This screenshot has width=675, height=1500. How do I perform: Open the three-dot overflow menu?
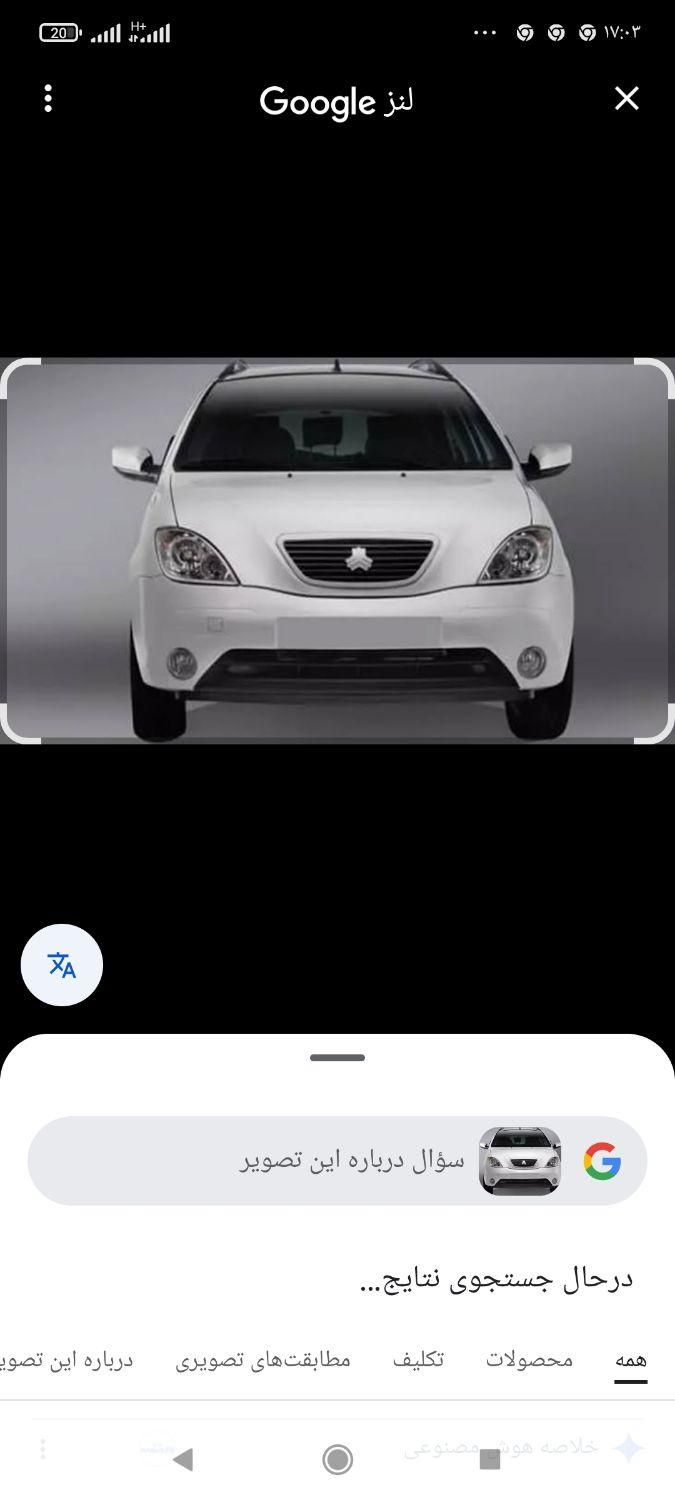point(48,98)
